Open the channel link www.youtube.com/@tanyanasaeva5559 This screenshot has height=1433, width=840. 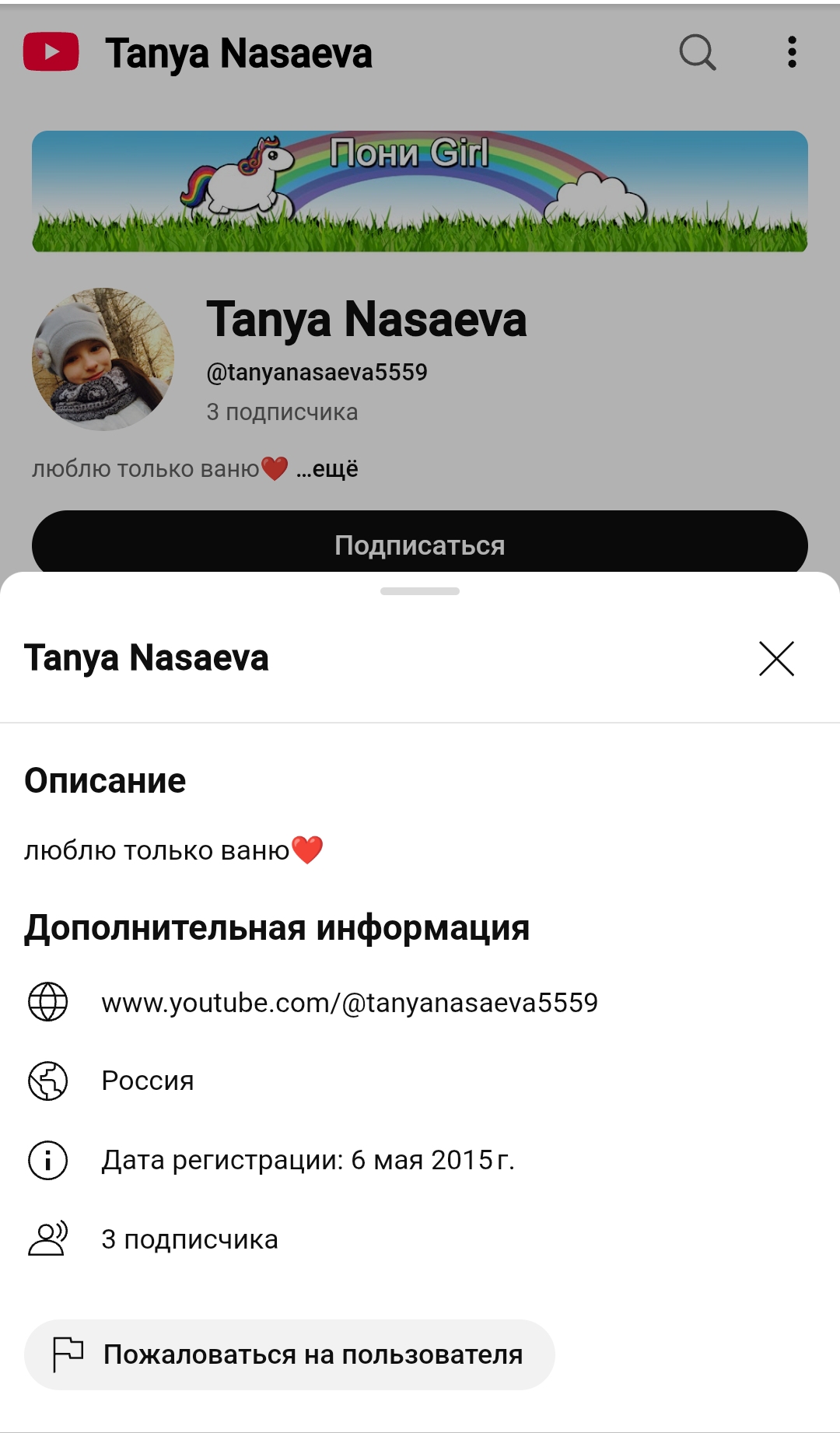coord(349,1003)
